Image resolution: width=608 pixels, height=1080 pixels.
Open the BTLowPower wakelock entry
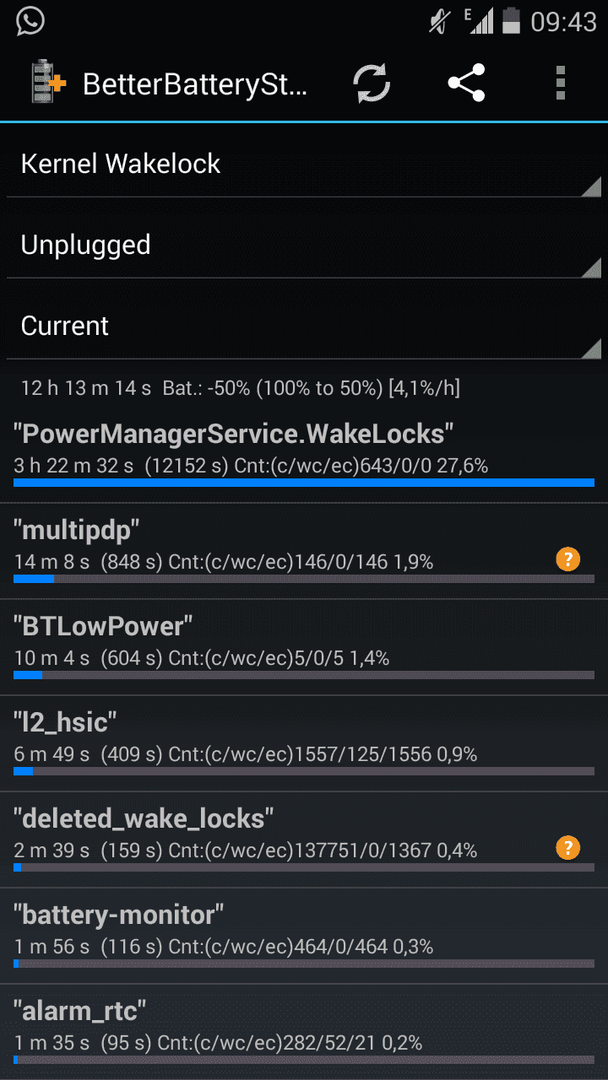point(304,647)
